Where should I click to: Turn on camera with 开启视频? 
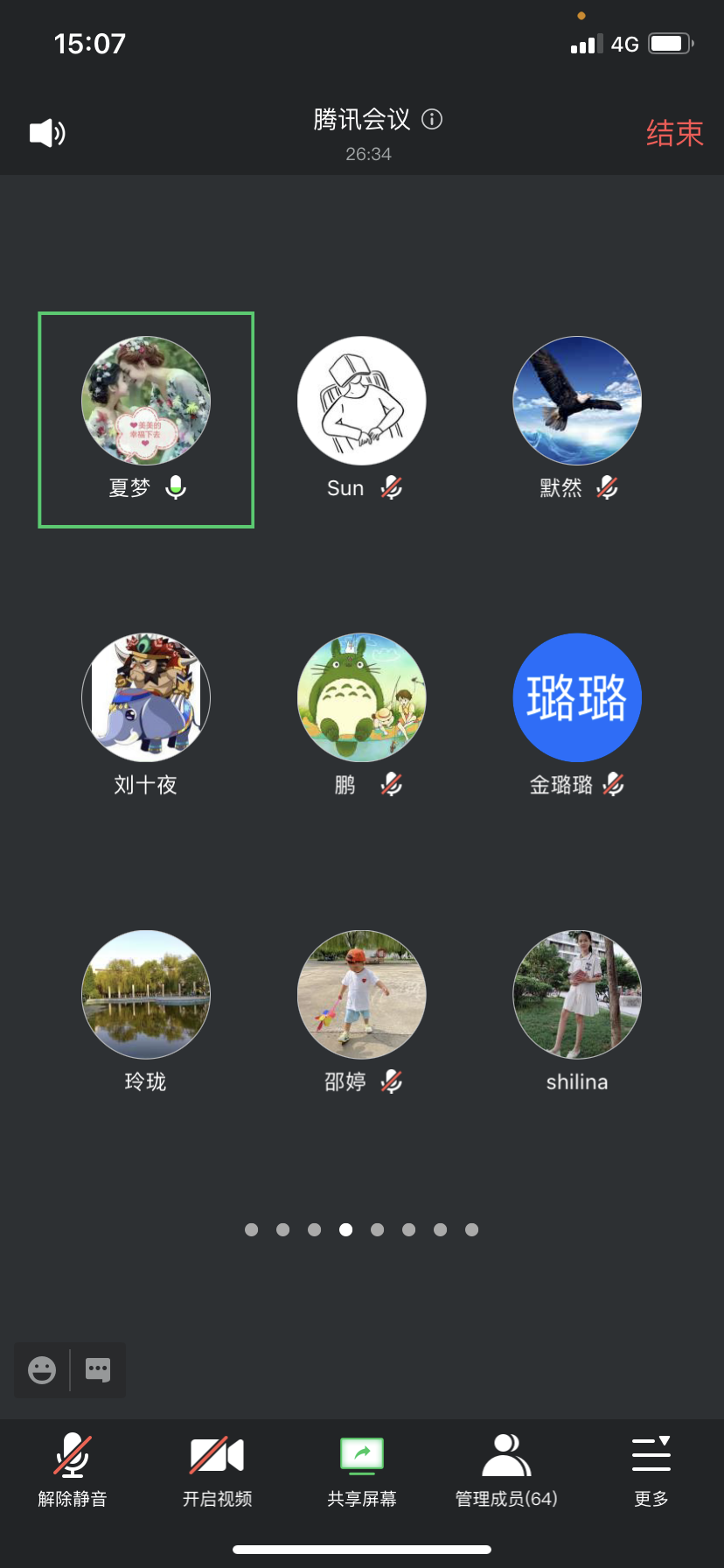coord(217,1471)
